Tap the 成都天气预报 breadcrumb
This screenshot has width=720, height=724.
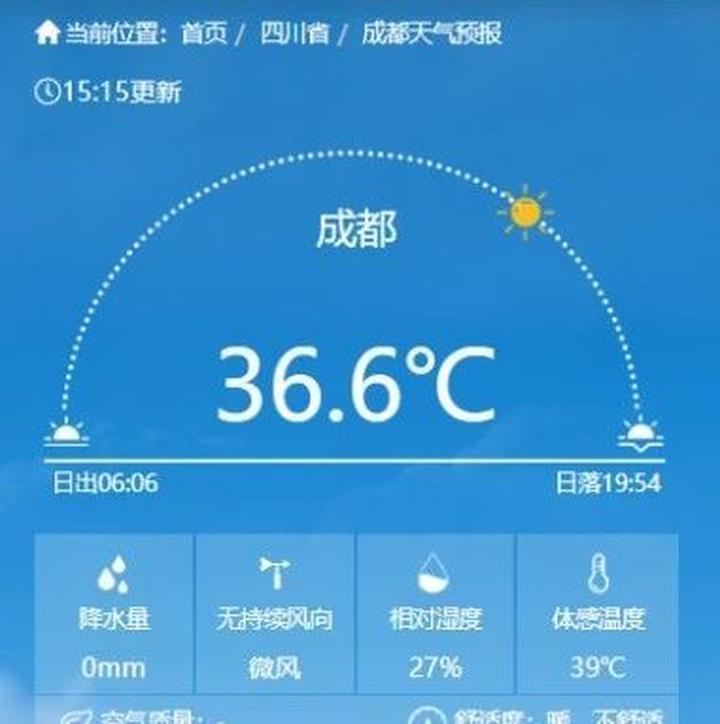[431, 34]
